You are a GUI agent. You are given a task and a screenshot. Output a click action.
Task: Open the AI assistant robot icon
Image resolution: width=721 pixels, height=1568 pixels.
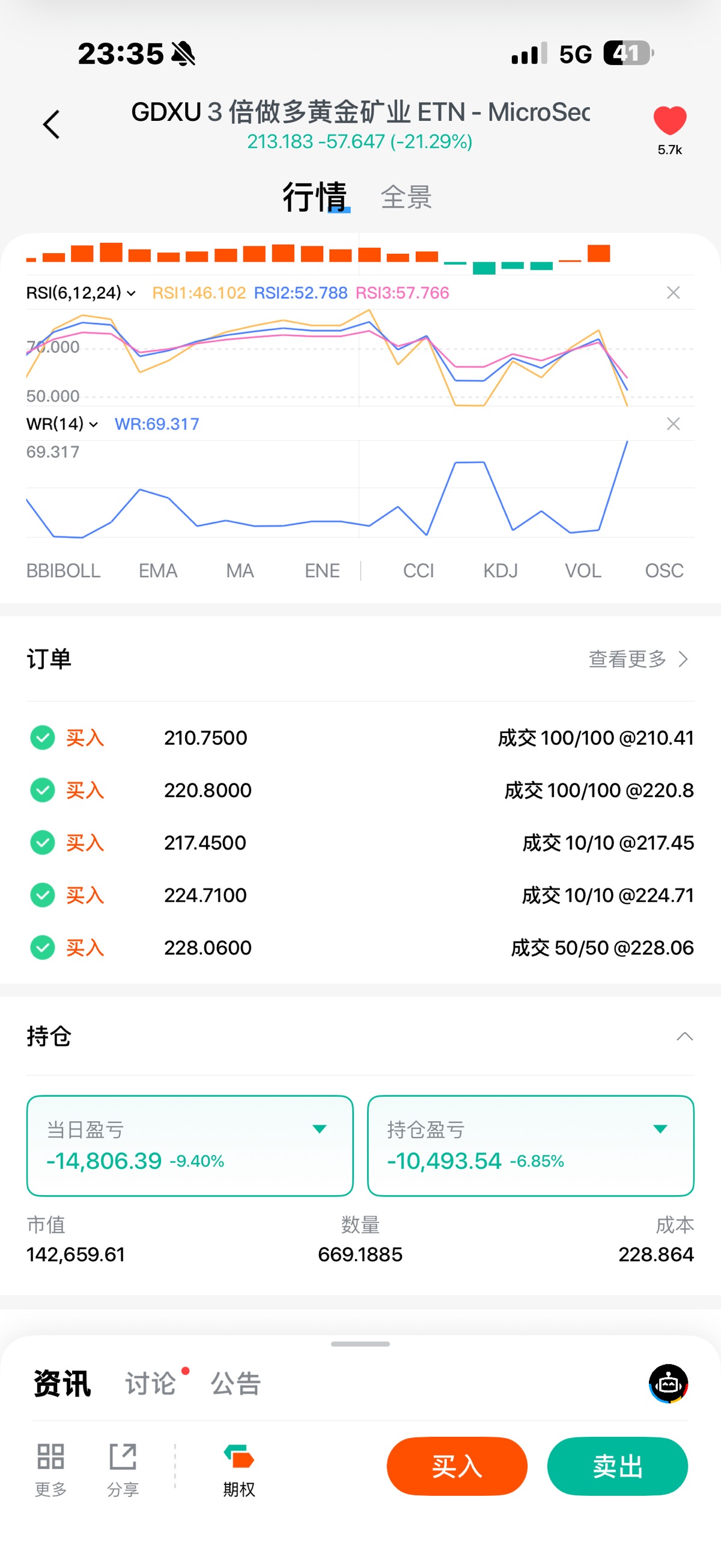coord(668,1384)
